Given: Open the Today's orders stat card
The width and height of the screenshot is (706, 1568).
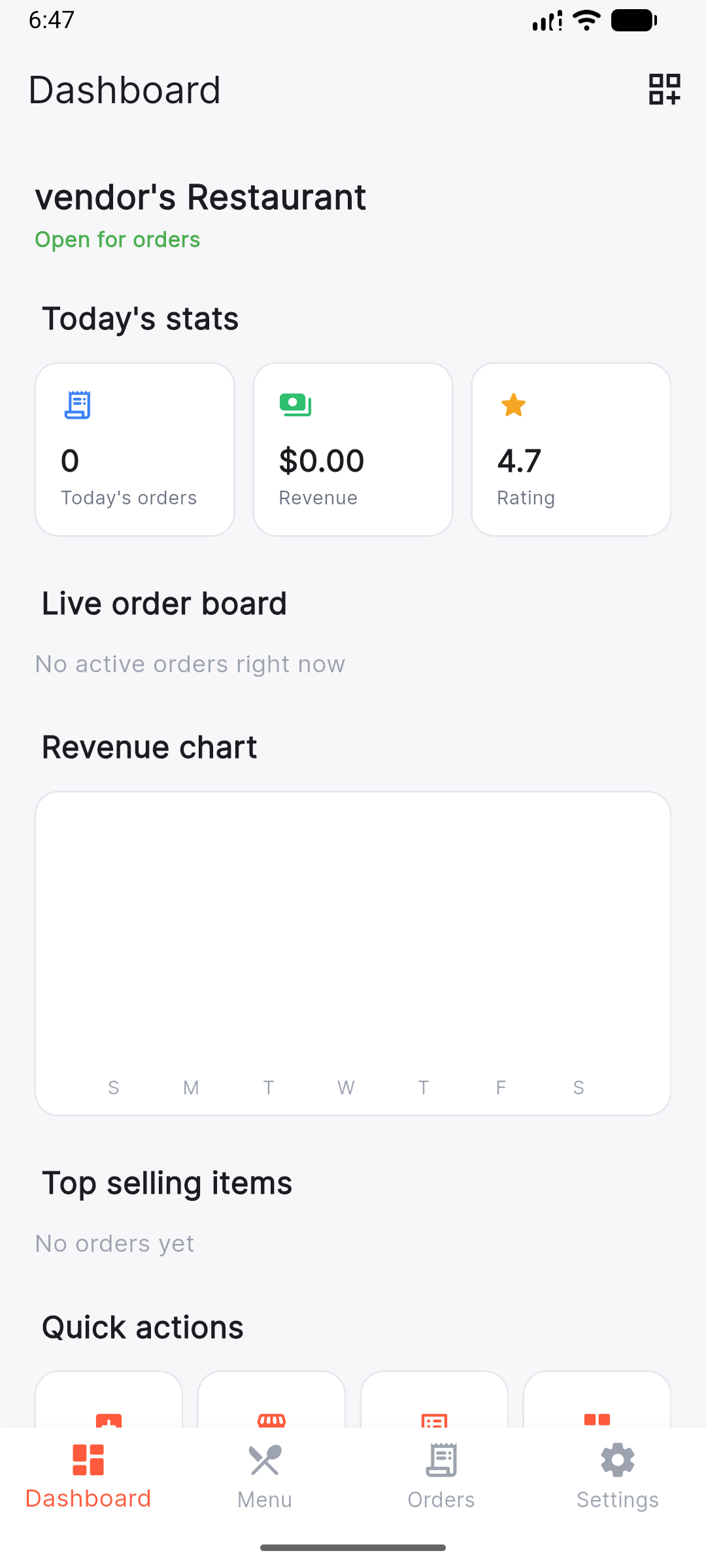Looking at the screenshot, I should pyautogui.click(x=135, y=449).
